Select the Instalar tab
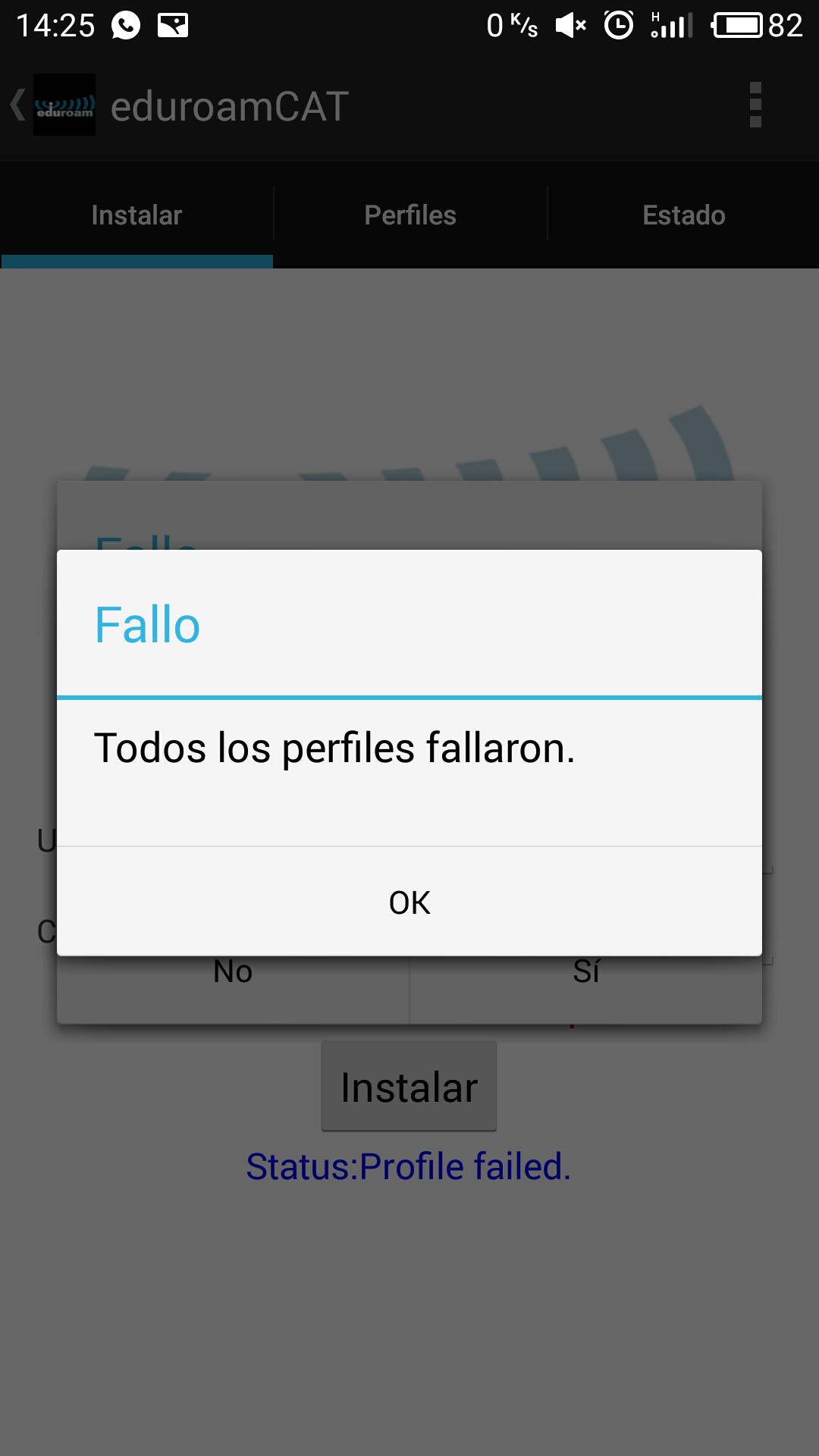 click(136, 215)
